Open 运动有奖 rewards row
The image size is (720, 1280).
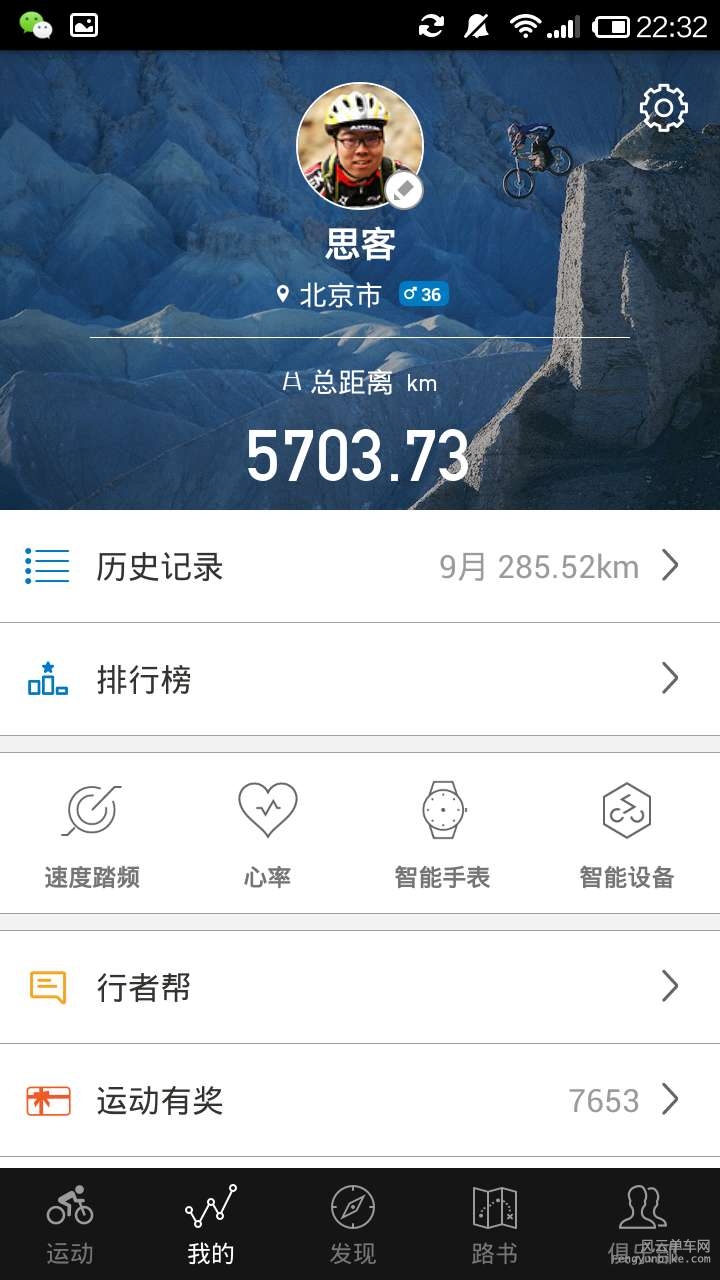(x=360, y=1101)
